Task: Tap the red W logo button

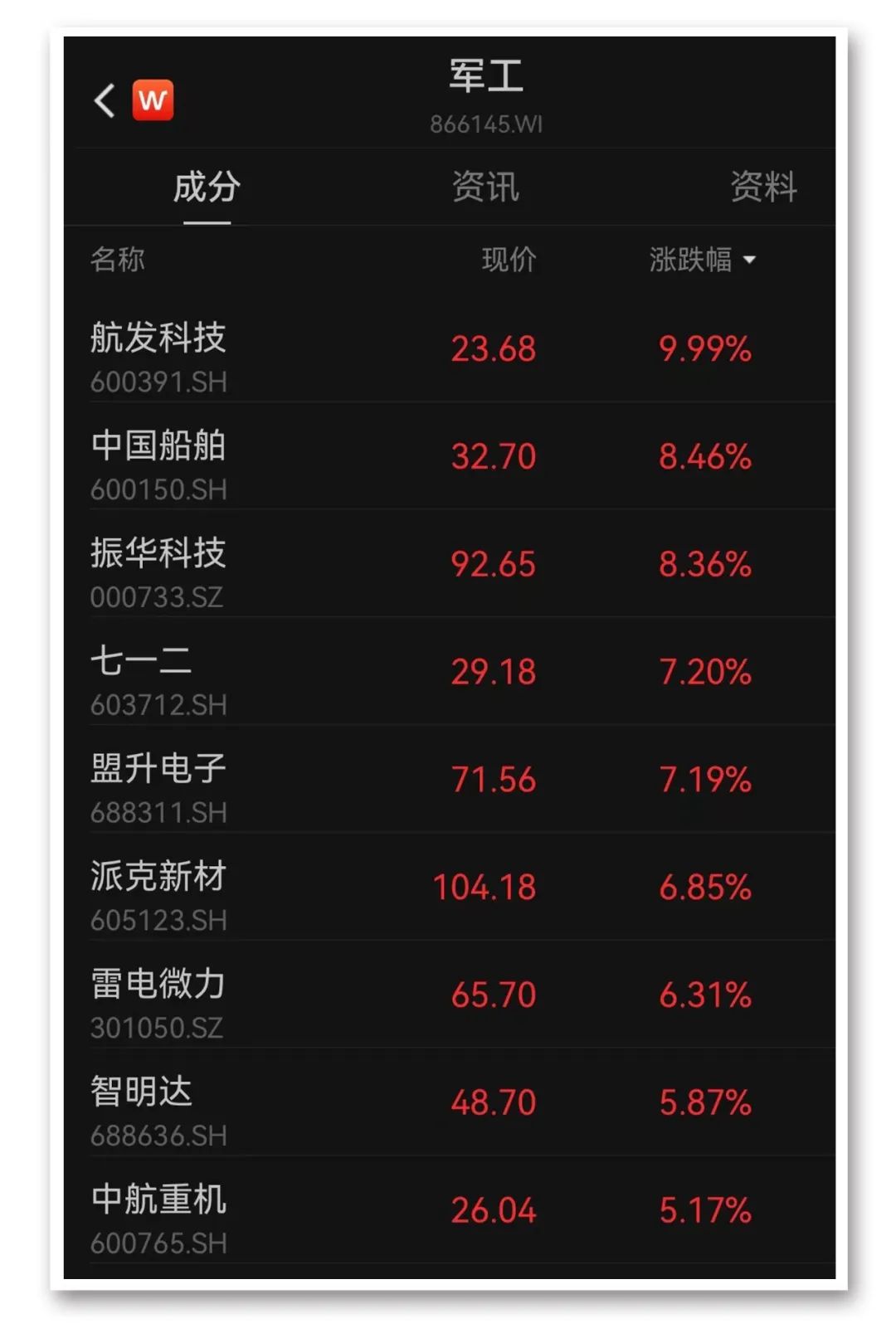Action: [153, 101]
